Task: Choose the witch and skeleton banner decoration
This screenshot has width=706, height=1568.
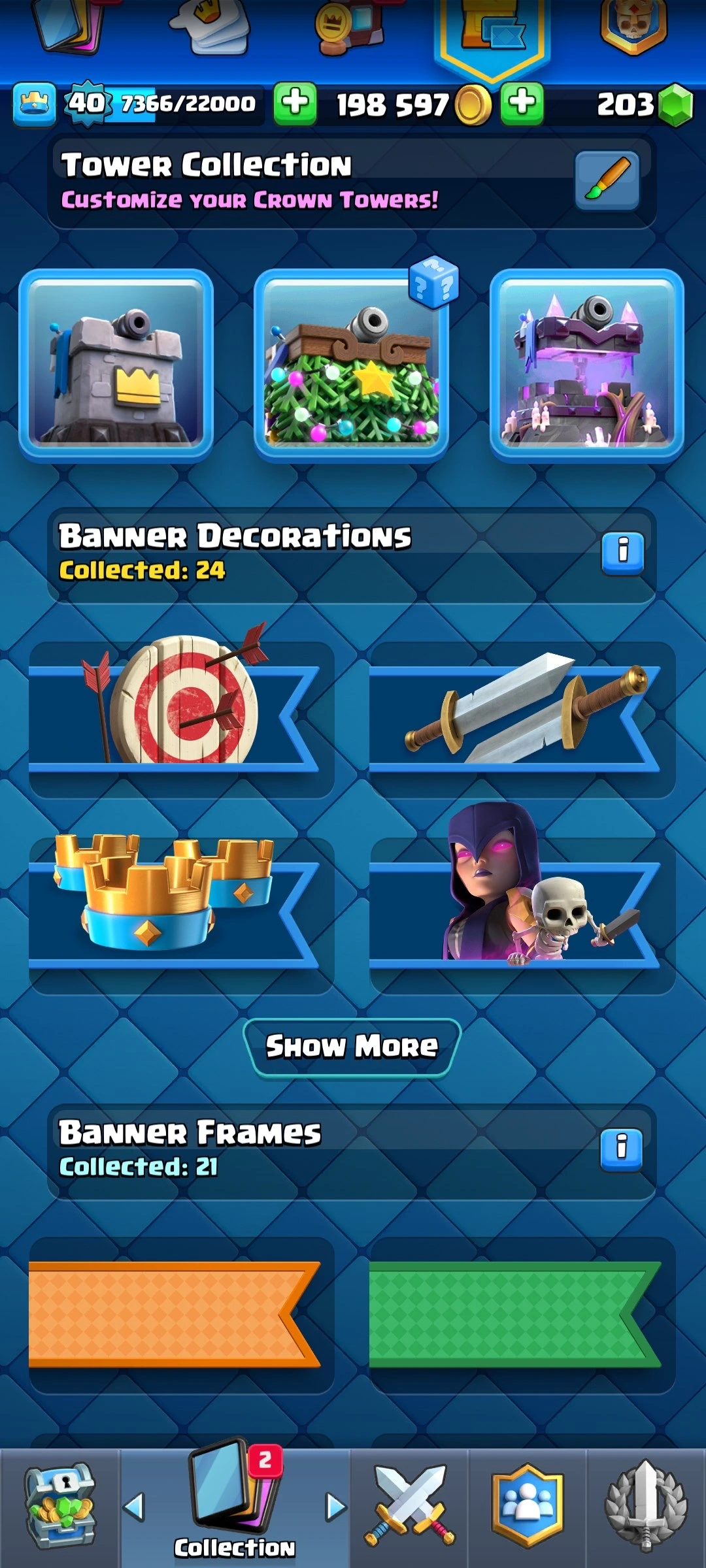Action: pyautogui.click(x=522, y=915)
